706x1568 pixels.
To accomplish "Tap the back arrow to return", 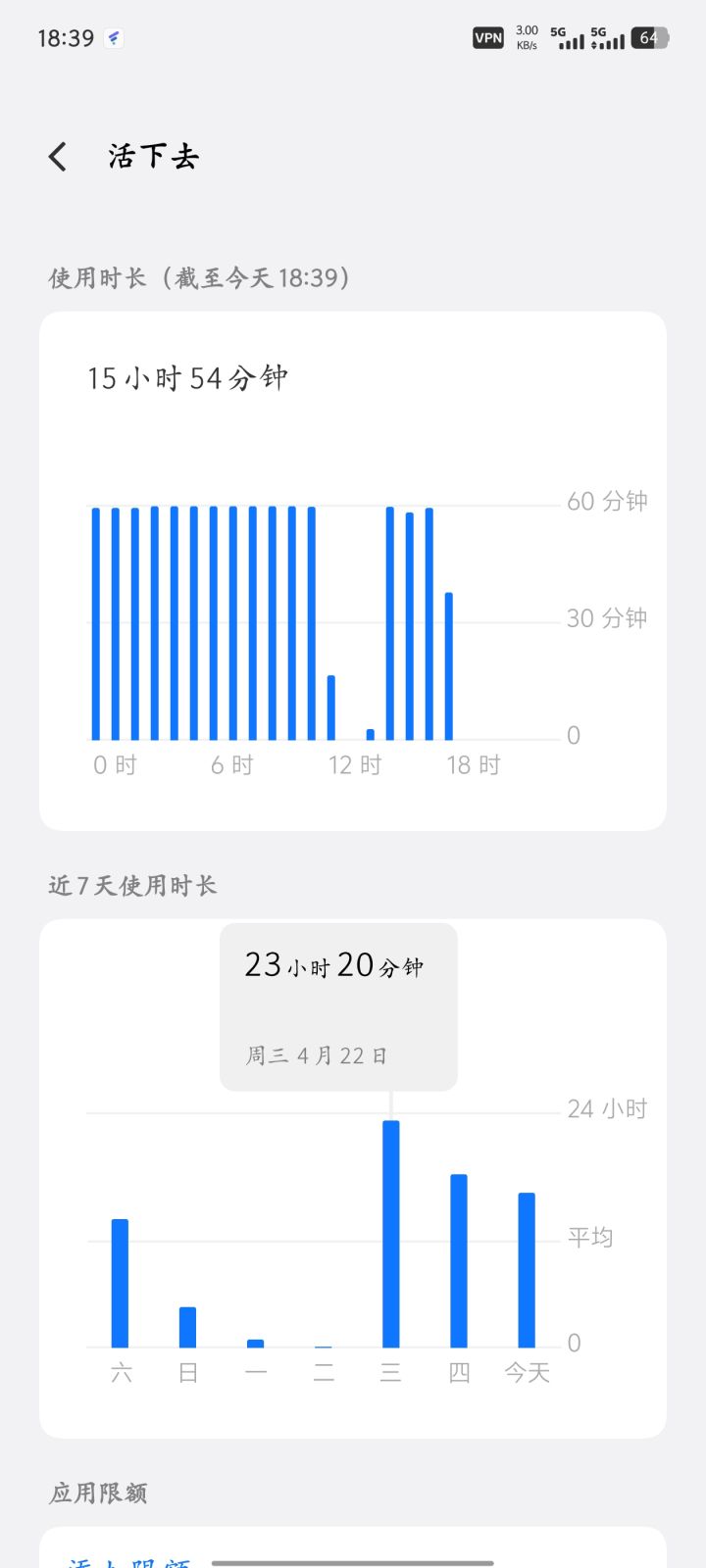I will tap(56, 156).
